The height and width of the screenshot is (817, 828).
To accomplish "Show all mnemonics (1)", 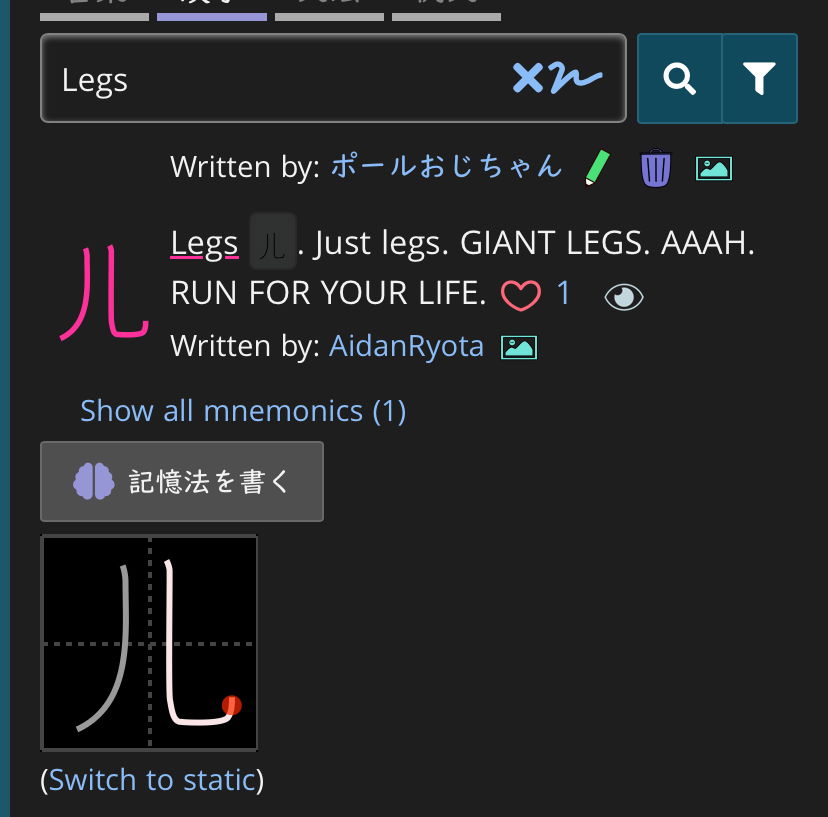I will [243, 410].
